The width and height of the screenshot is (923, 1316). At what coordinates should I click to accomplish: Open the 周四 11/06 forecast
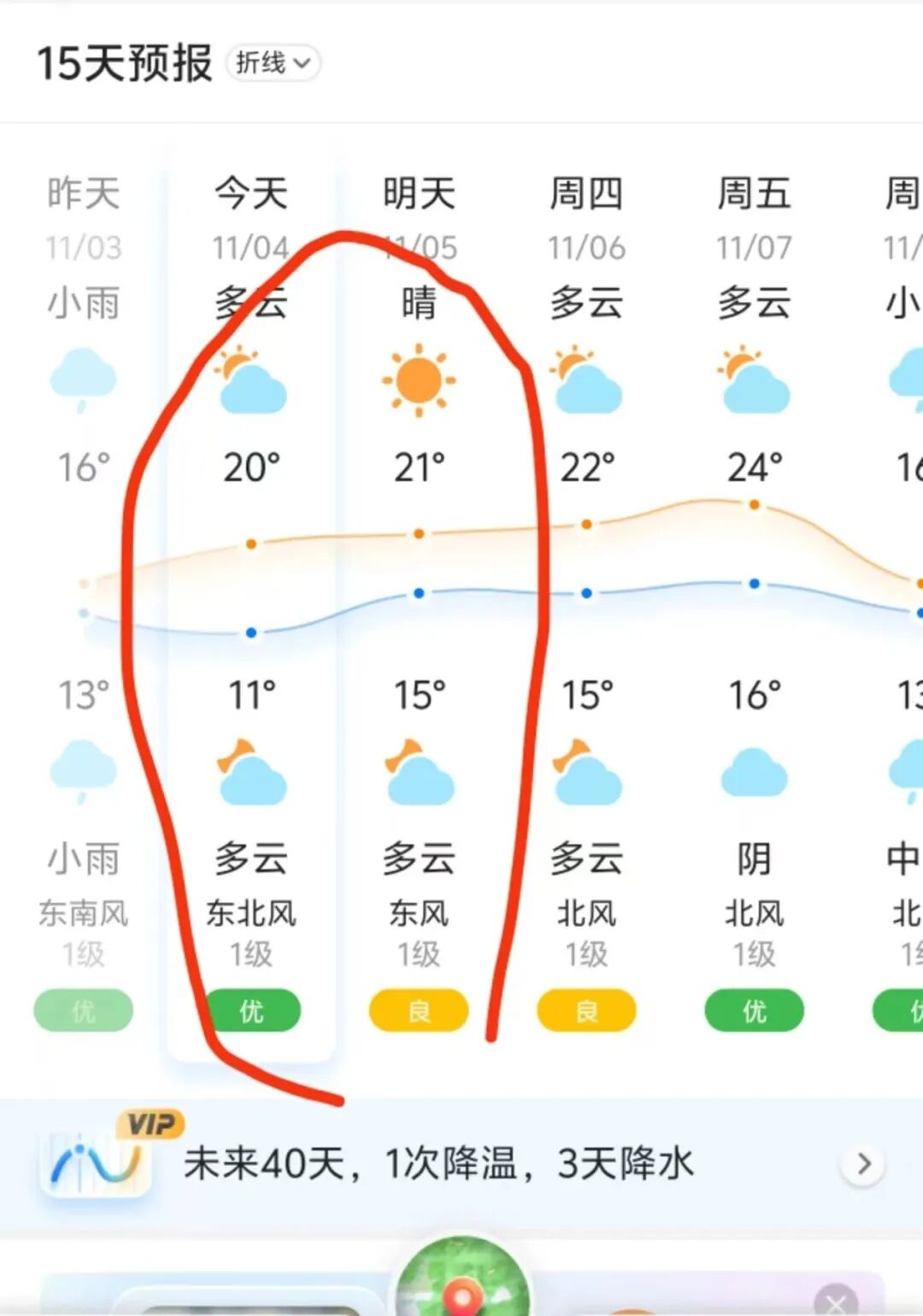[x=586, y=598]
